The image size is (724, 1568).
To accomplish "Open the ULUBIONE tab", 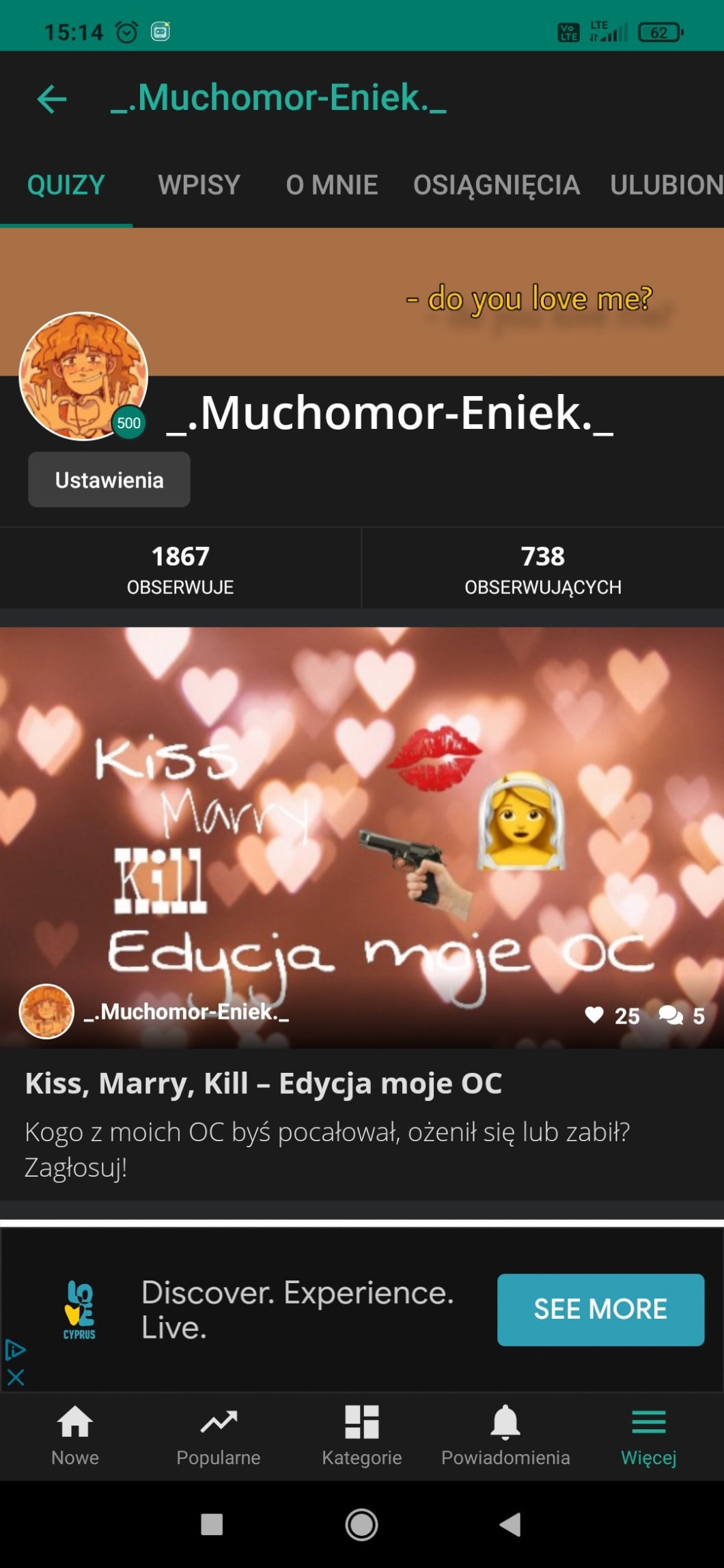I will [666, 185].
